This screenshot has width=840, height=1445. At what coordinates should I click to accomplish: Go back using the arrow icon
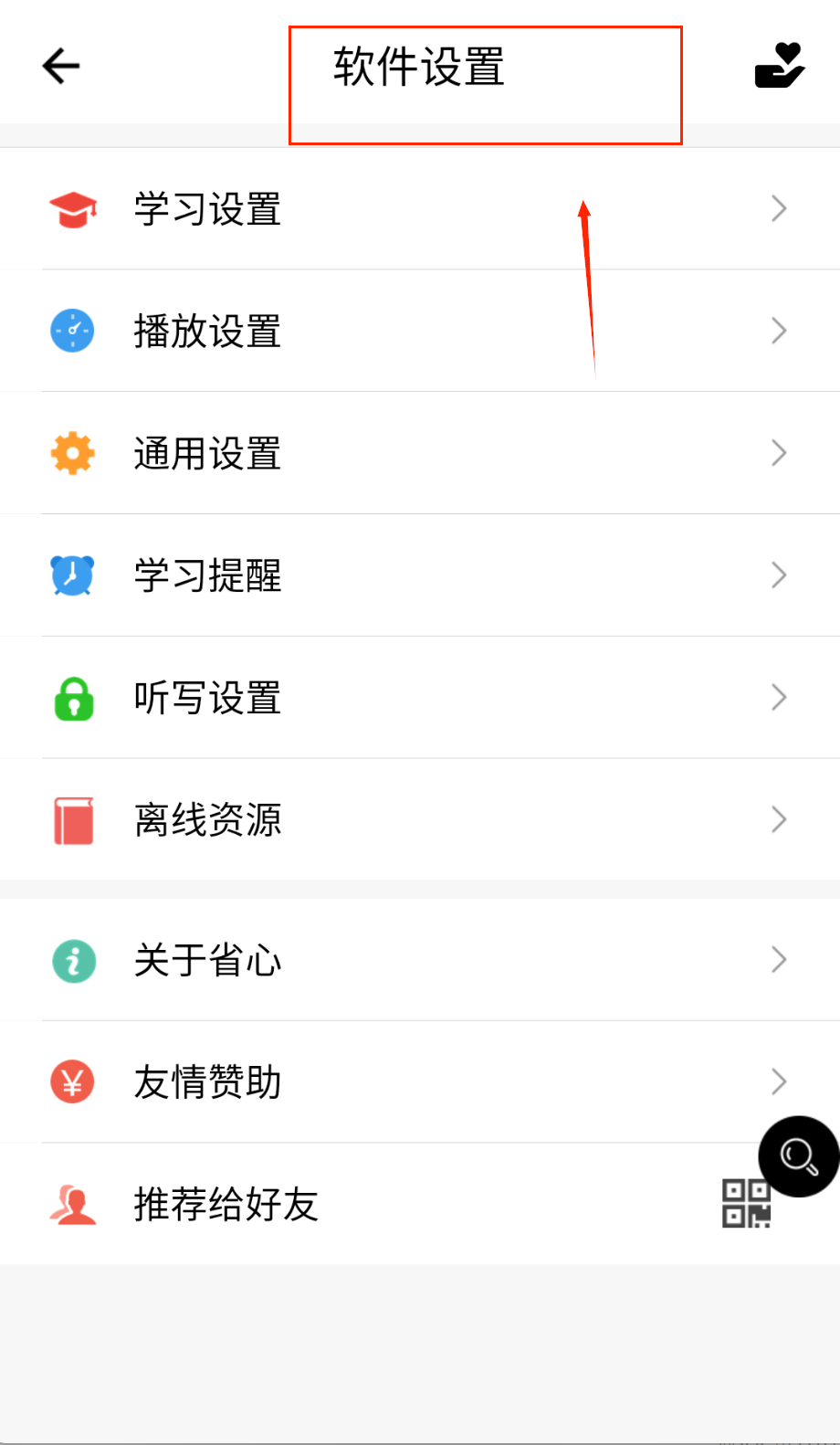[x=61, y=66]
